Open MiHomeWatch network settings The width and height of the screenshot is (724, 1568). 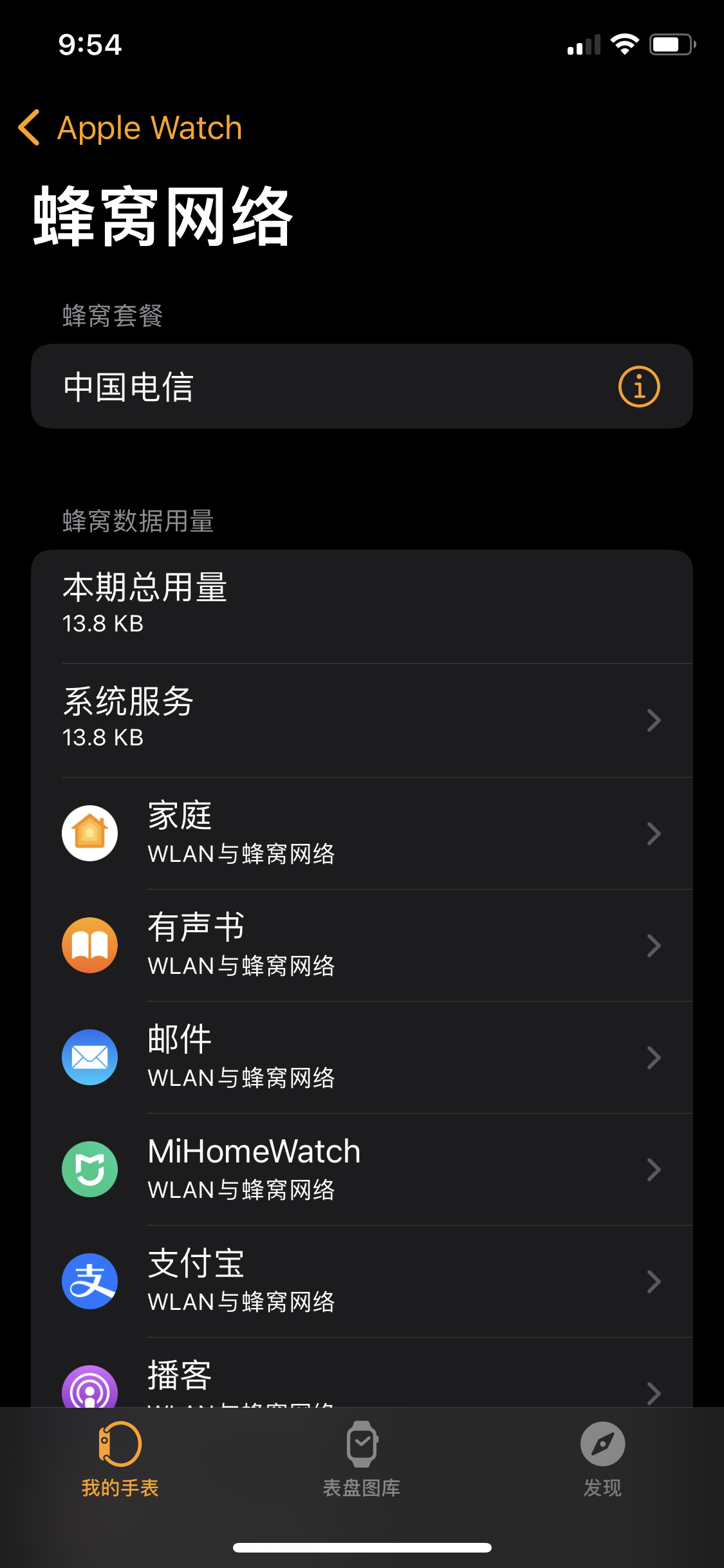[x=362, y=1169]
